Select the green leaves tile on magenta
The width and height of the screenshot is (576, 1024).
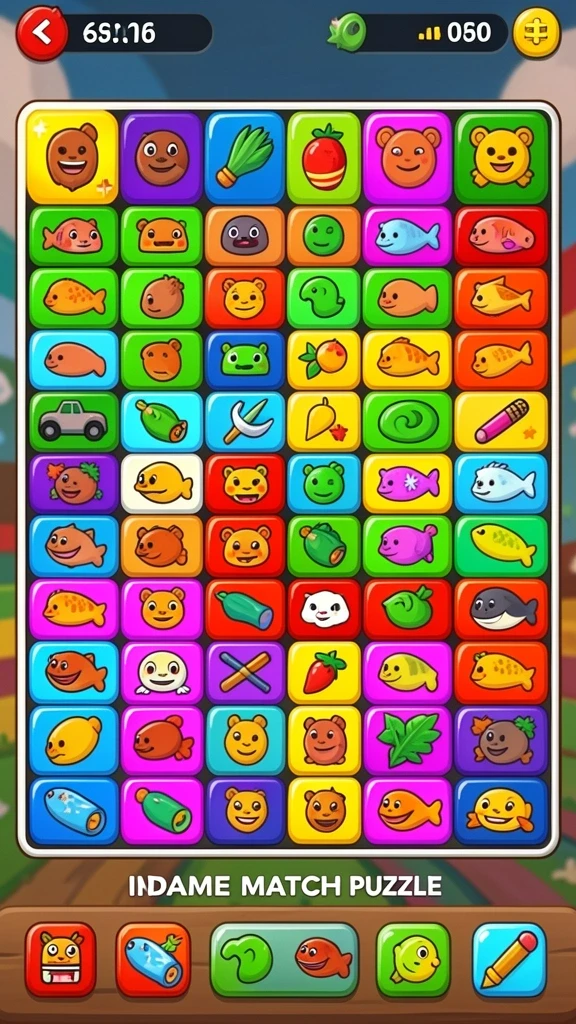[408, 738]
